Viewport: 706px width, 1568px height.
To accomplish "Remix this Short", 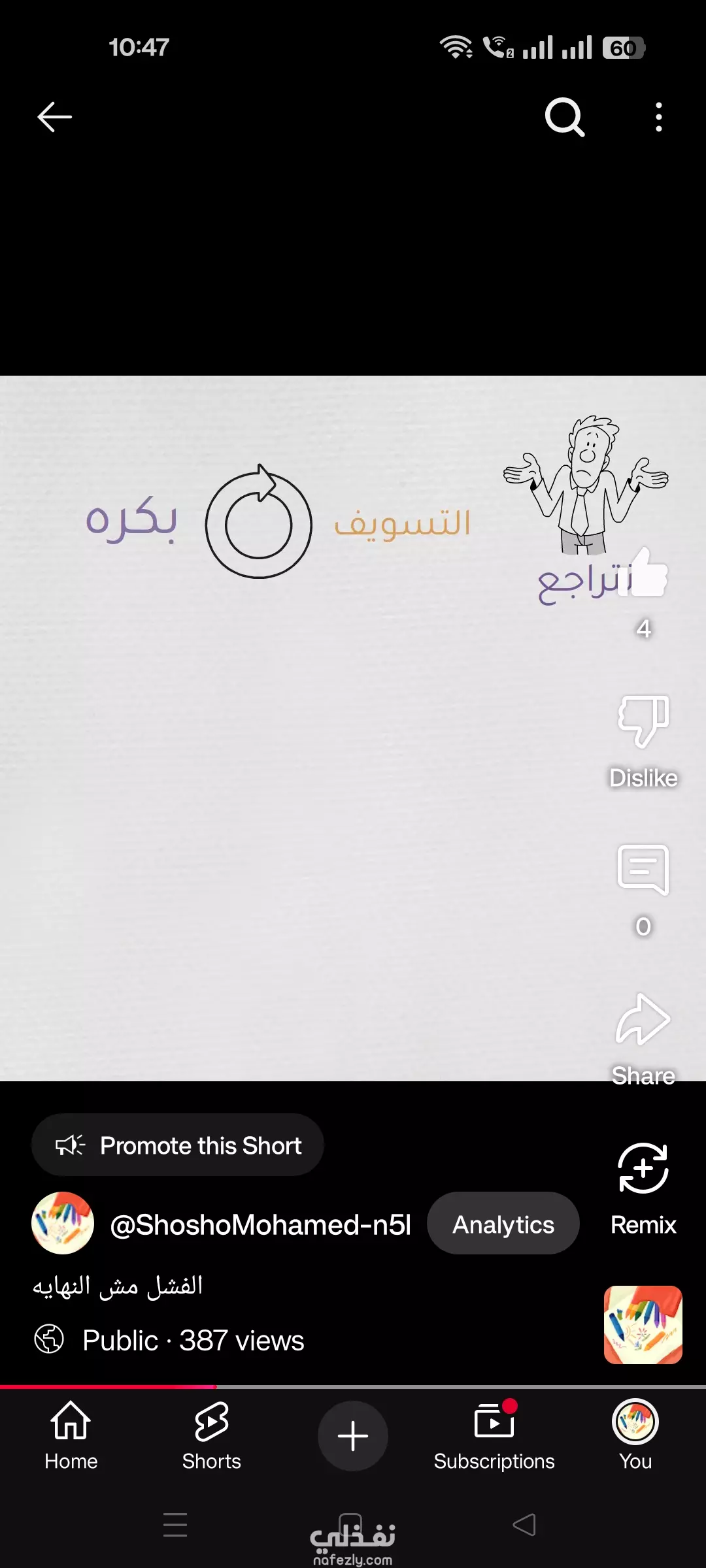I will 643,1169.
